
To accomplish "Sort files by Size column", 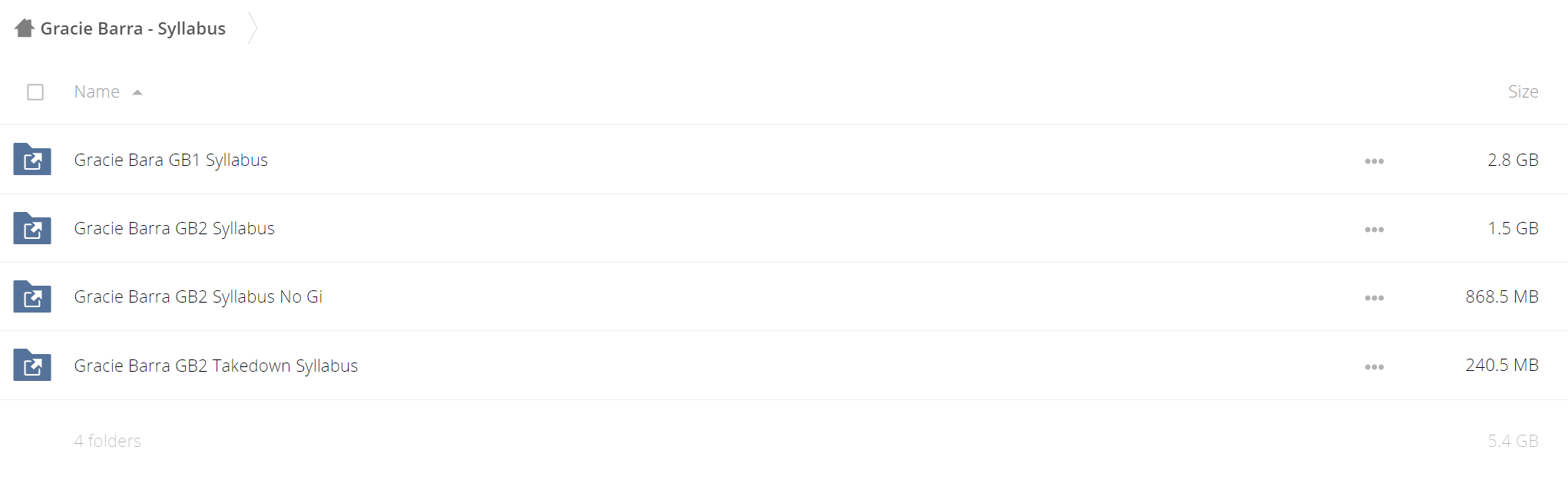I will coord(1522,92).
